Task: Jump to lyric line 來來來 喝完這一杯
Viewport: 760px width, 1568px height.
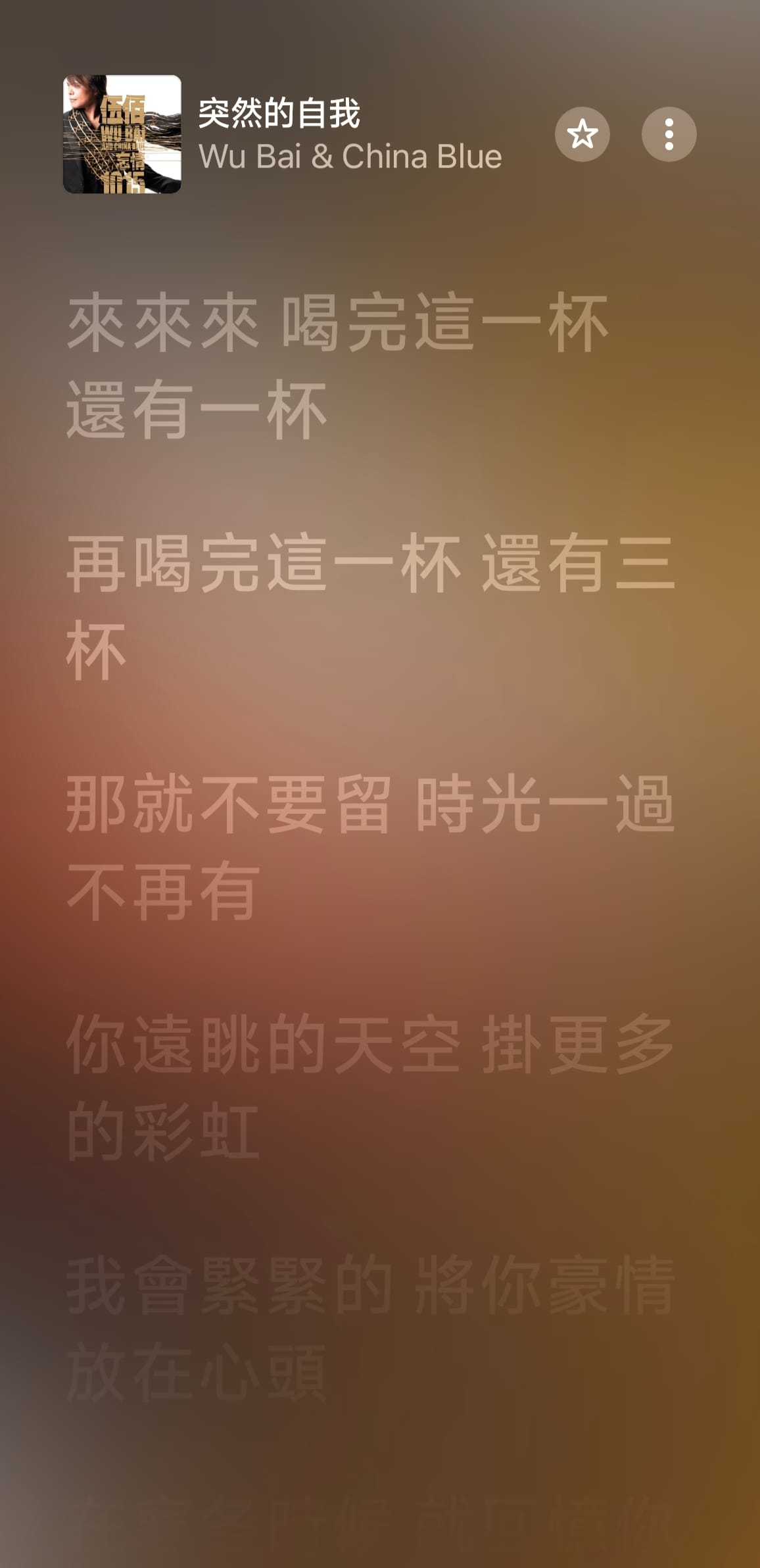Action: point(337,366)
